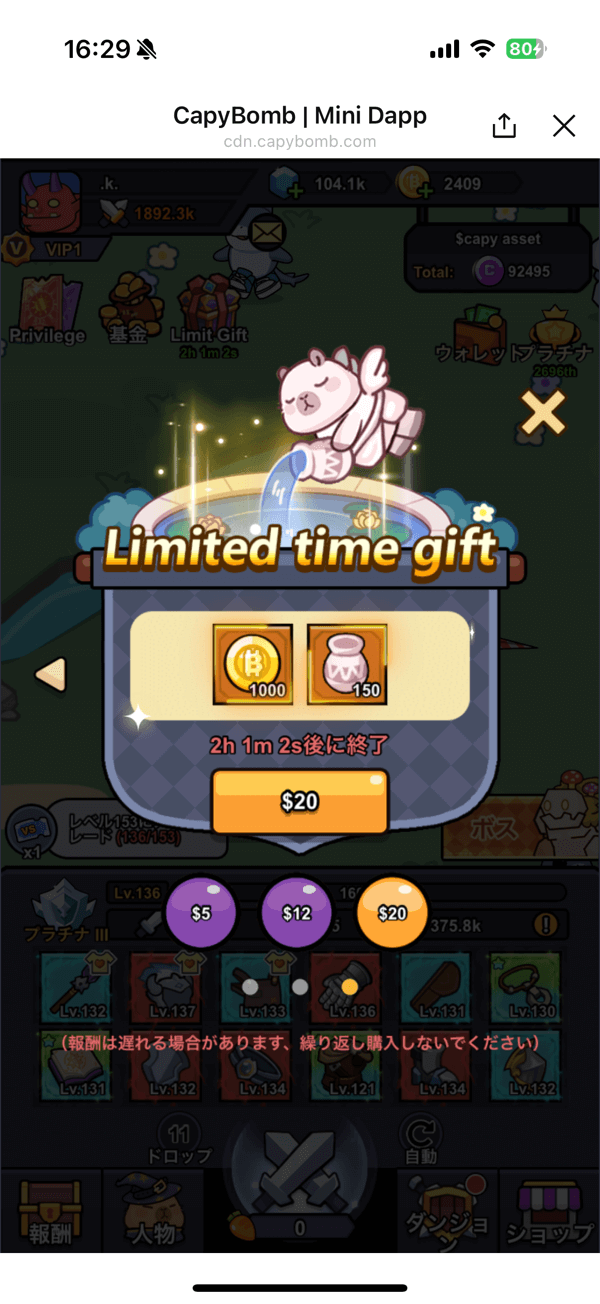Select the $5 gift bubble
The height and width of the screenshot is (1304, 600).
tap(201, 912)
